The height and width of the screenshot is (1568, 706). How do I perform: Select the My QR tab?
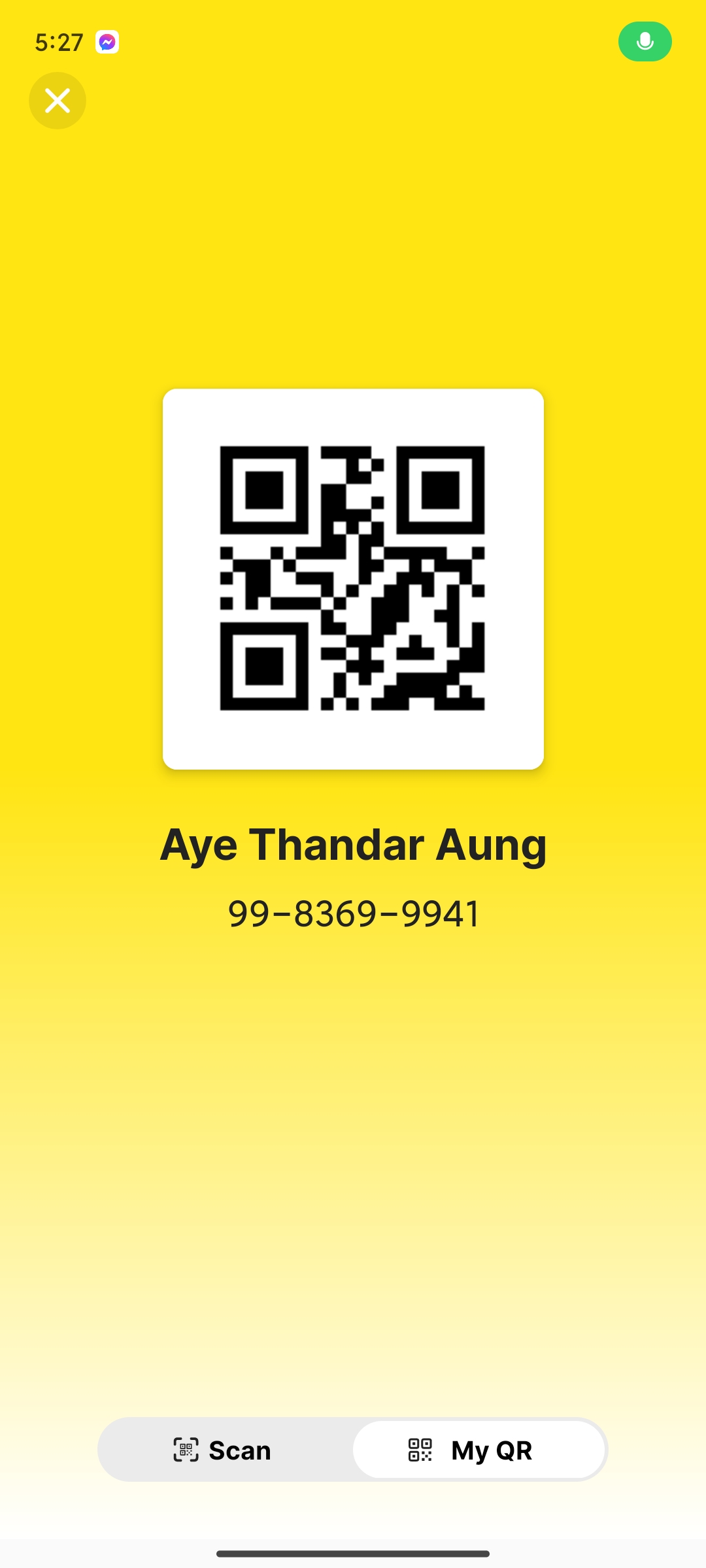tap(479, 1450)
